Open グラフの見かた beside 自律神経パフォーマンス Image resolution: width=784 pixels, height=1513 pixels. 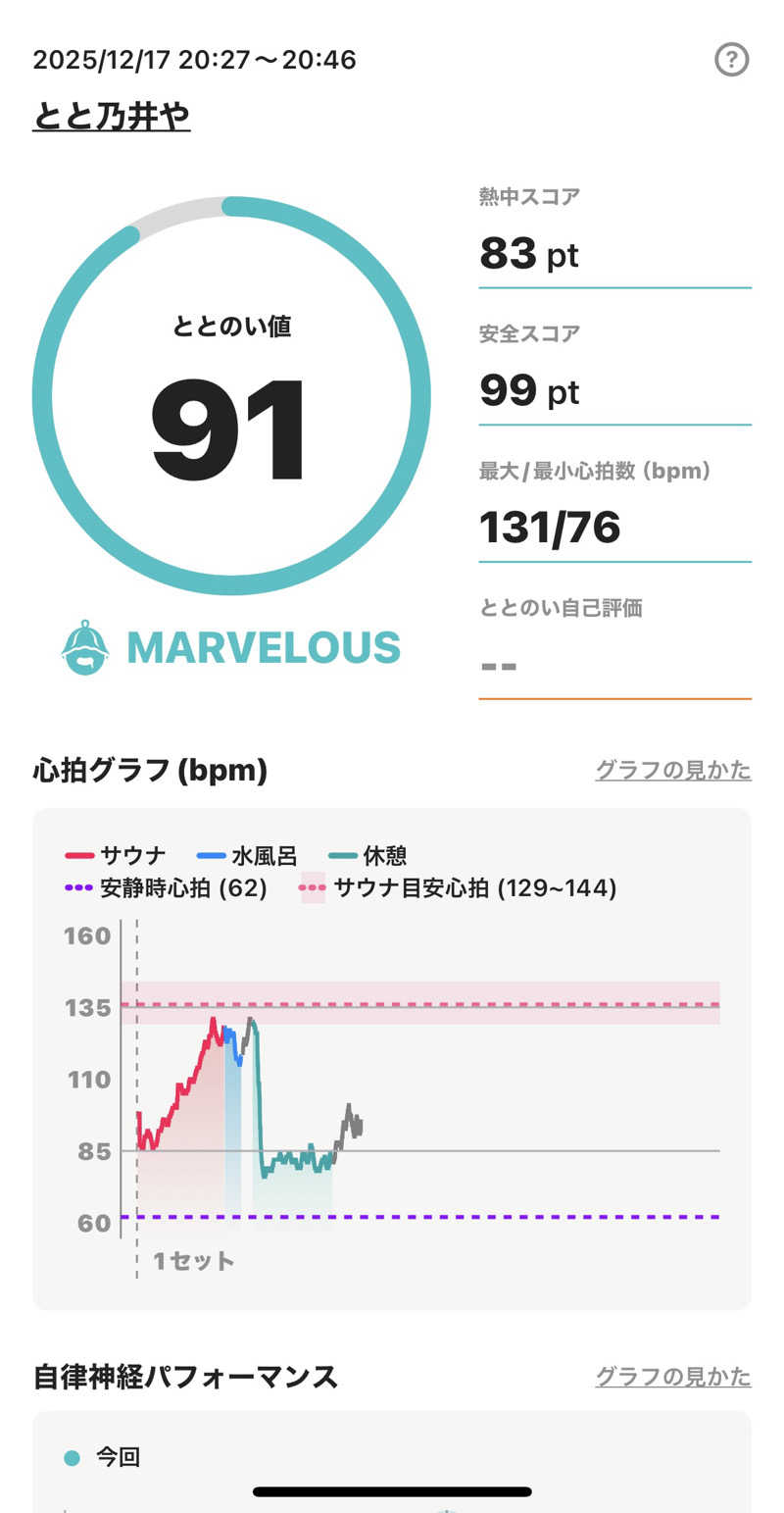[673, 1377]
